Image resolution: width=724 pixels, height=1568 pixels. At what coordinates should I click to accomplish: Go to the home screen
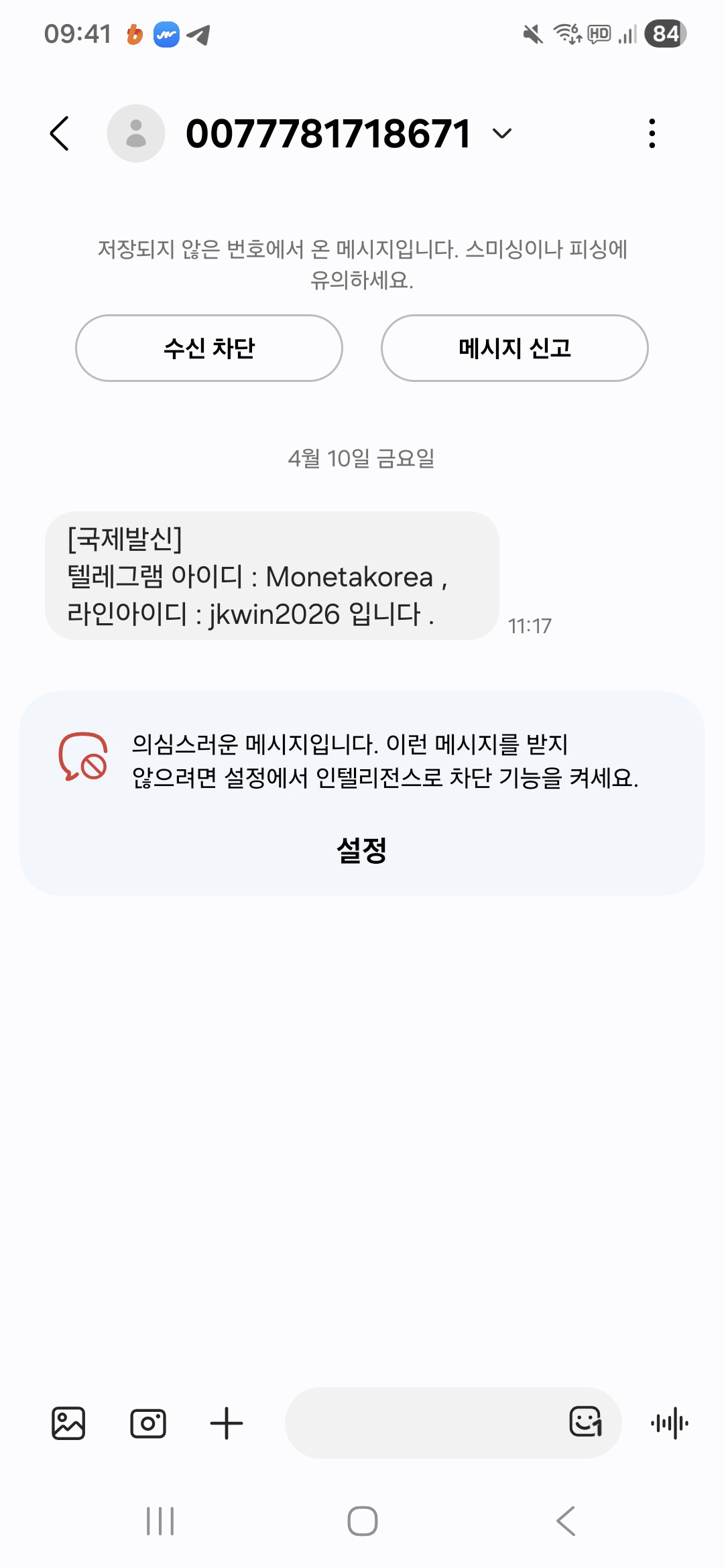click(362, 1521)
